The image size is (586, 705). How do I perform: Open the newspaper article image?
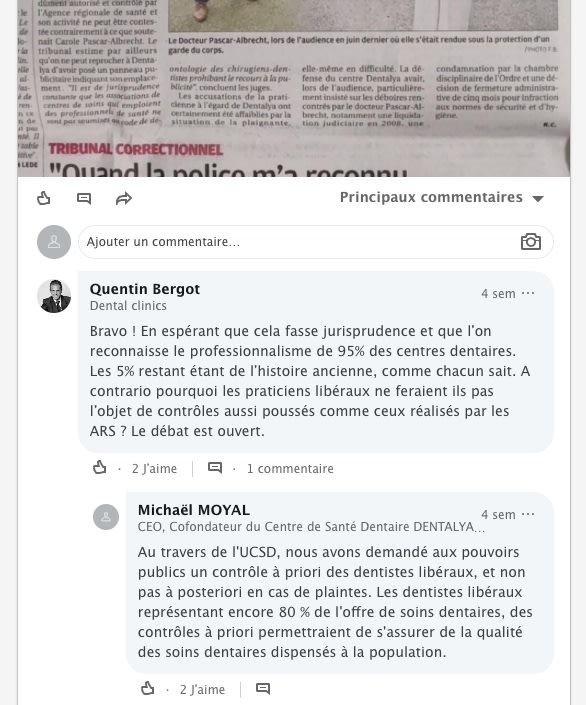click(294, 88)
